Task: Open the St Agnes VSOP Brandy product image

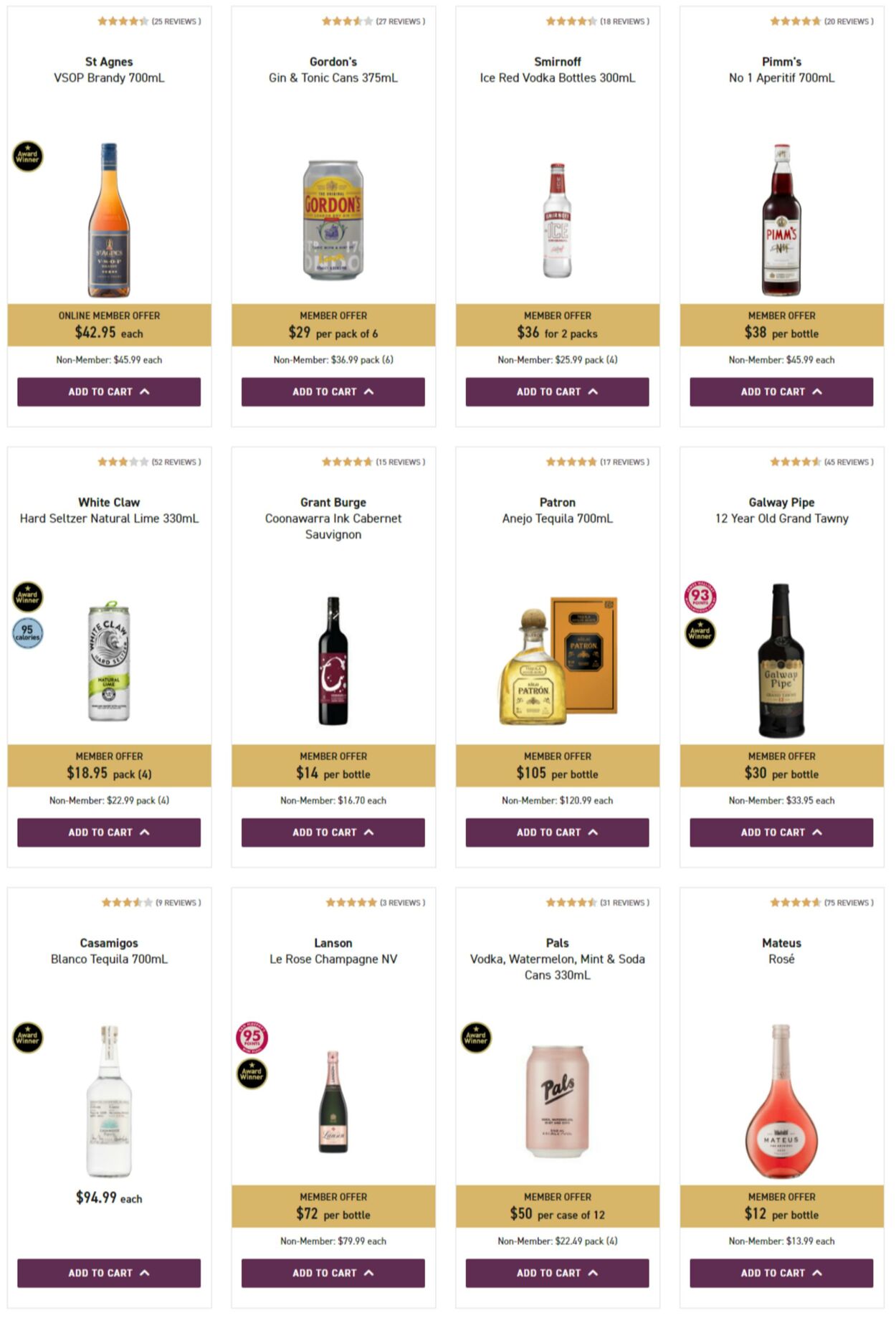Action: [109, 220]
